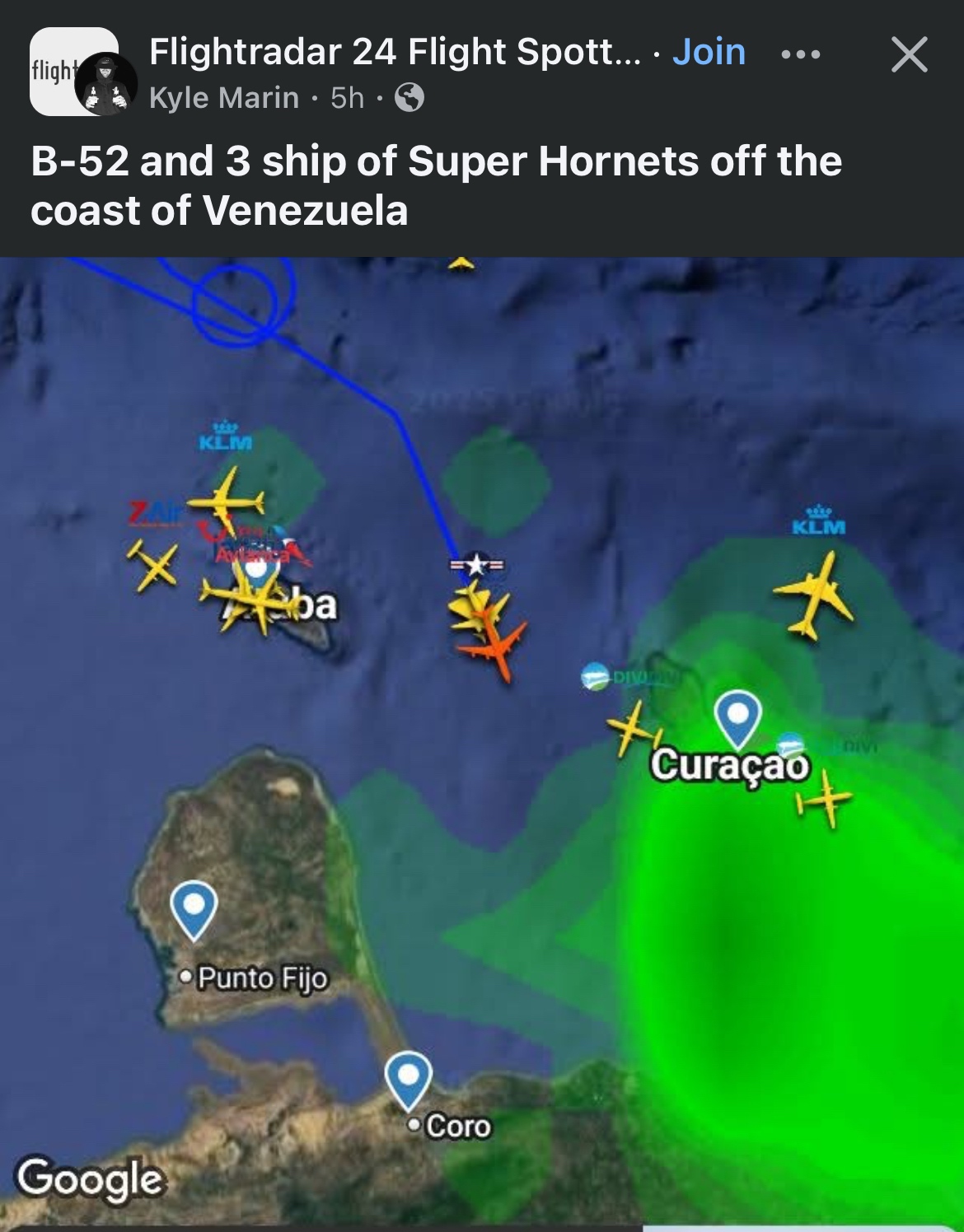Viewport: 964px width, 1232px height.
Task: Open the Flightradar 24 group page
Action: coord(394,53)
